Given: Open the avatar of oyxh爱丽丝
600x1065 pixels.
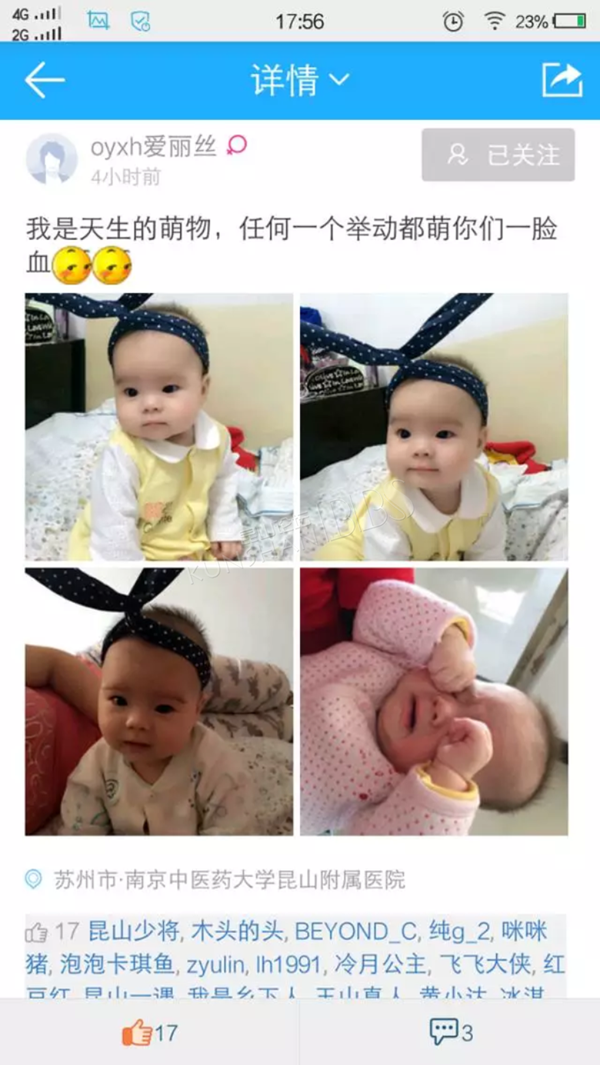Looking at the screenshot, I should [x=52, y=158].
